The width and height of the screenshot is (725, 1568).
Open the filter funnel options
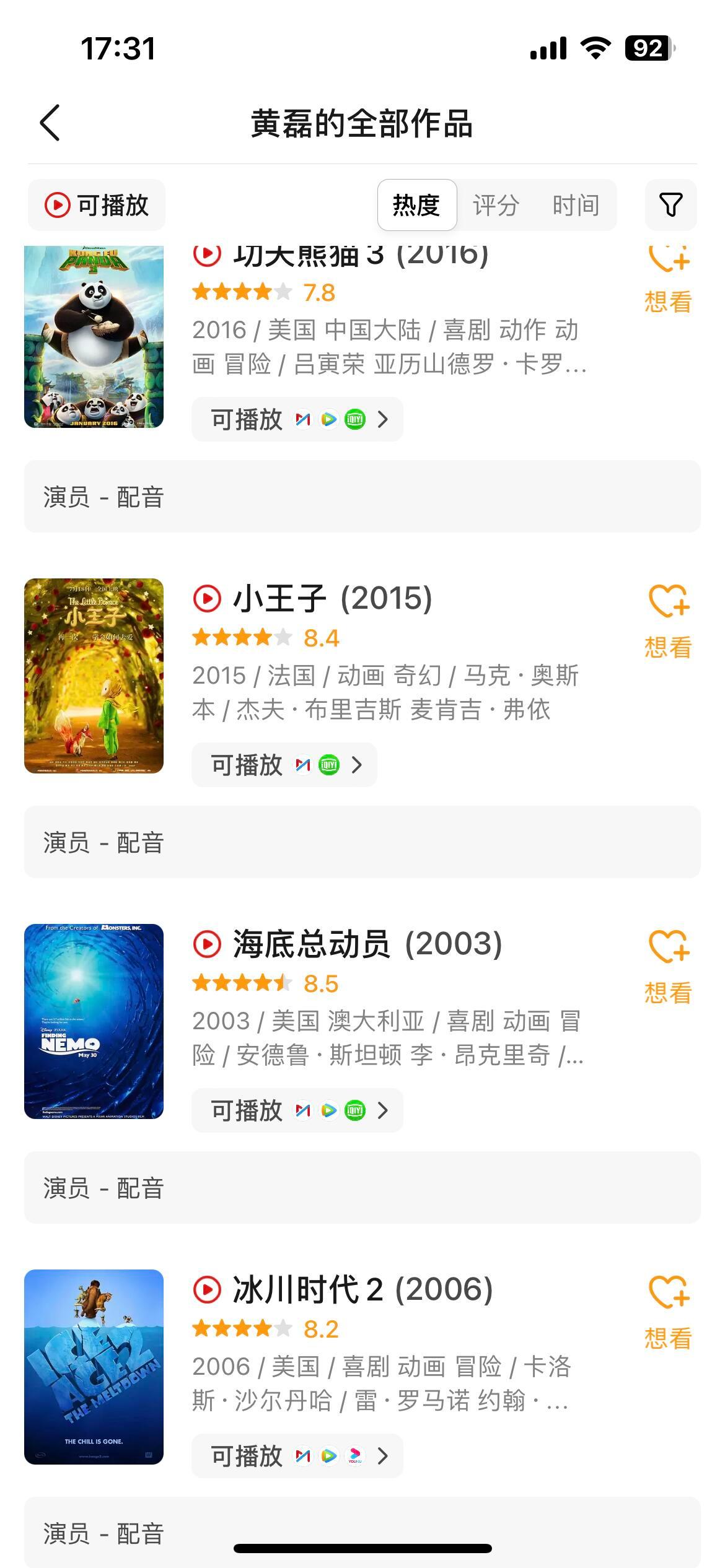(670, 205)
